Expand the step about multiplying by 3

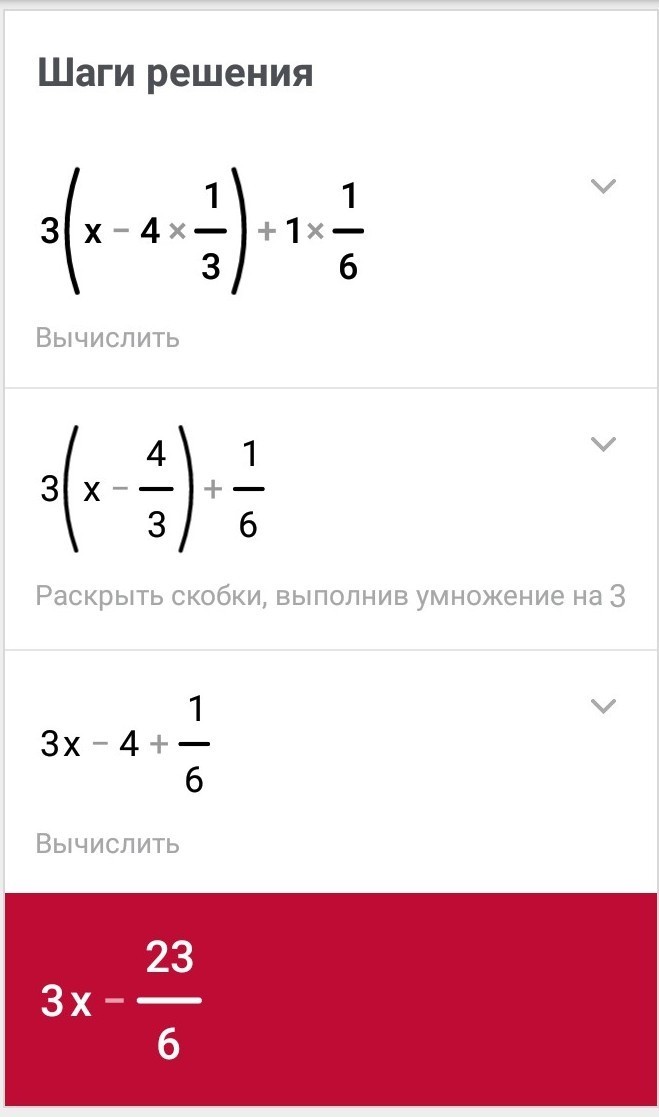coord(602,444)
